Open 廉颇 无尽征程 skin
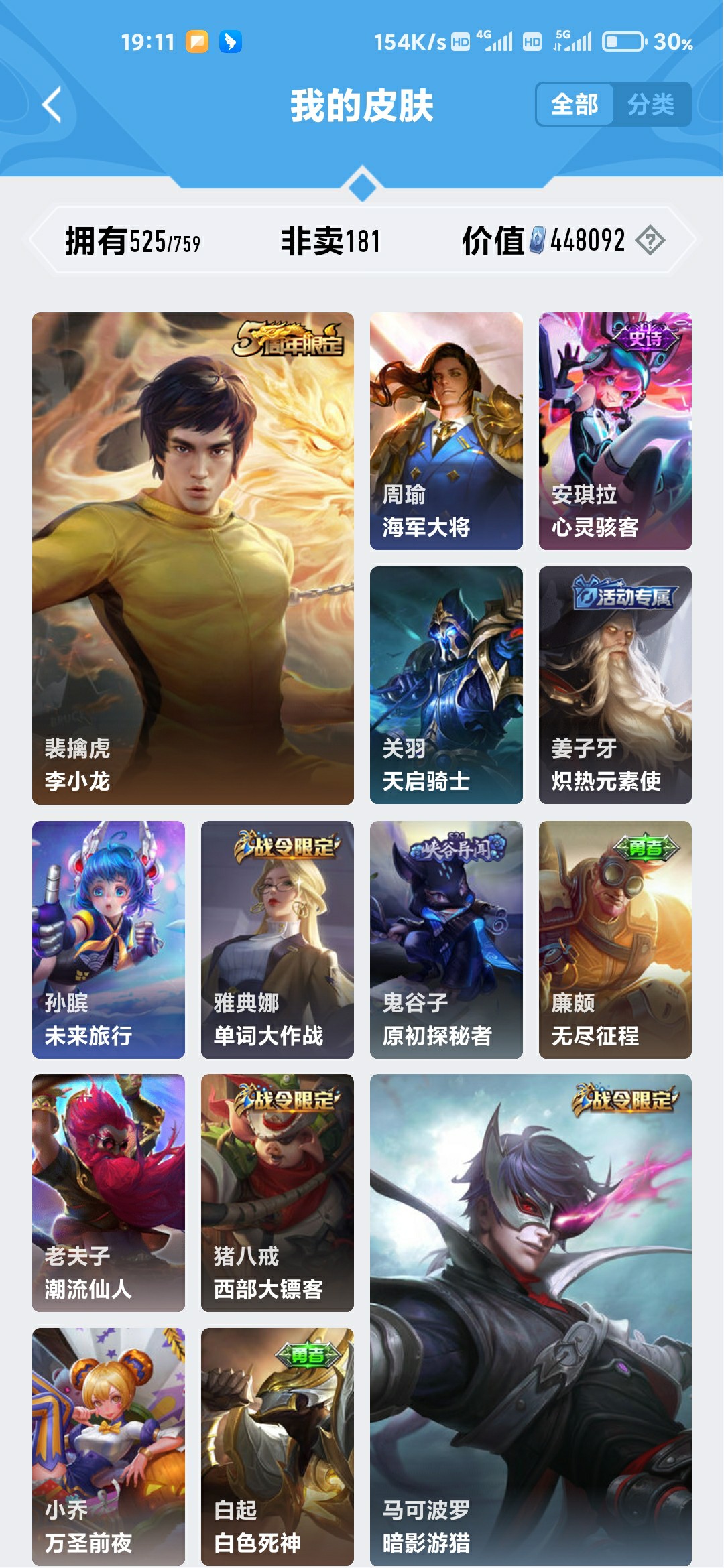Screen dimensions: 724x1568 point(615,939)
